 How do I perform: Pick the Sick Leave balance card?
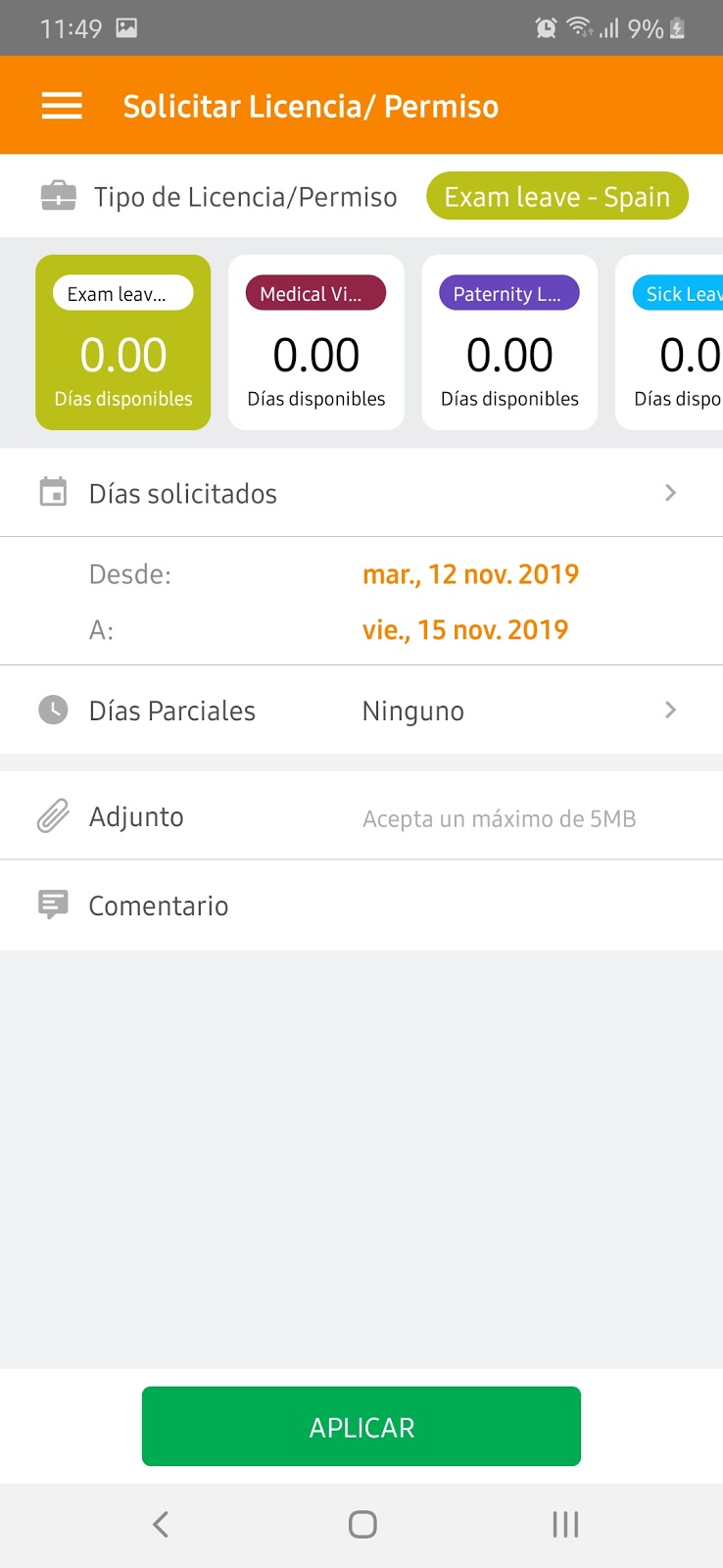click(670, 342)
